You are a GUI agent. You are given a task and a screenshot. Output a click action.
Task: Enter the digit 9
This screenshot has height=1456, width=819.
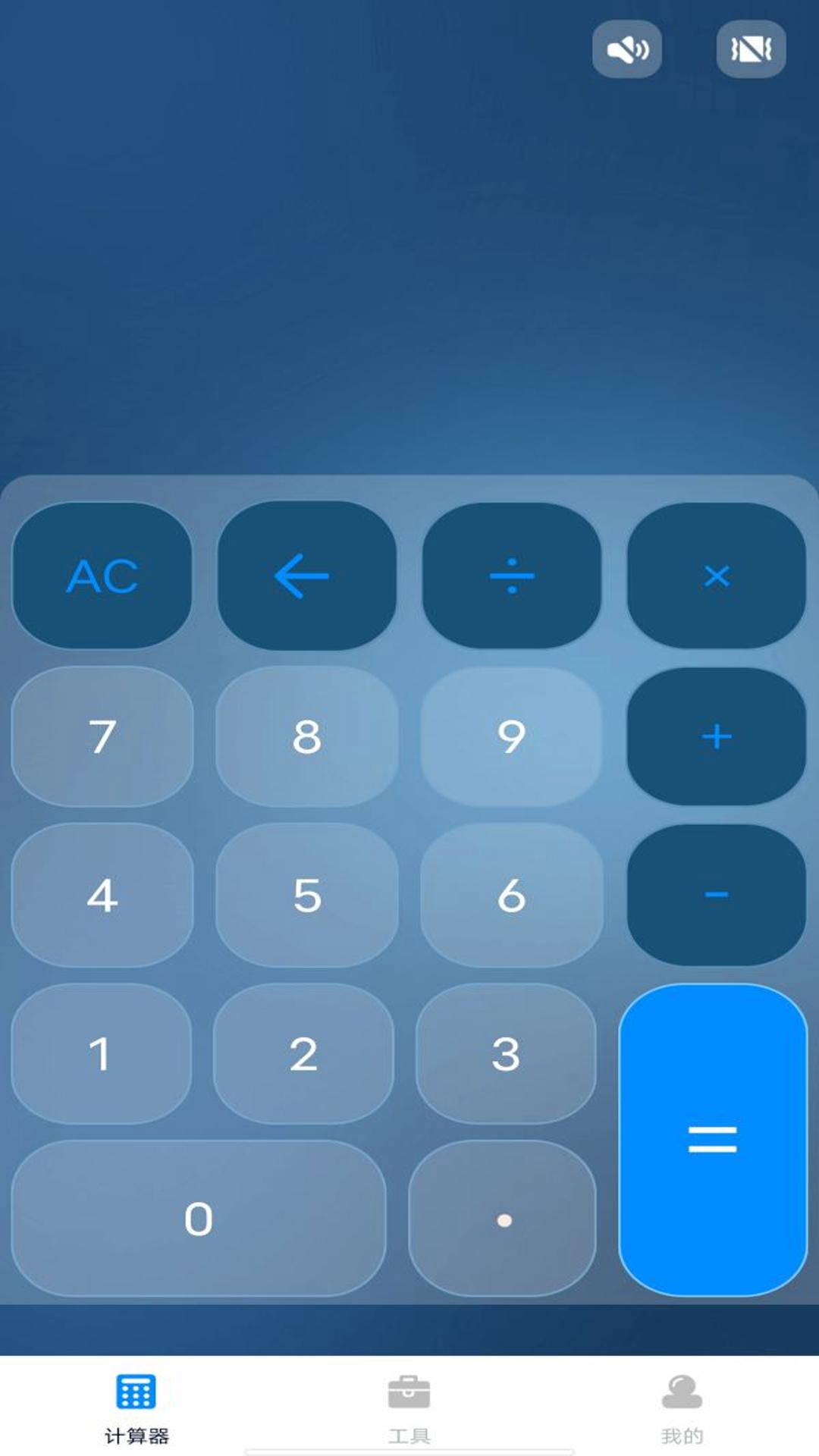point(511,736)
